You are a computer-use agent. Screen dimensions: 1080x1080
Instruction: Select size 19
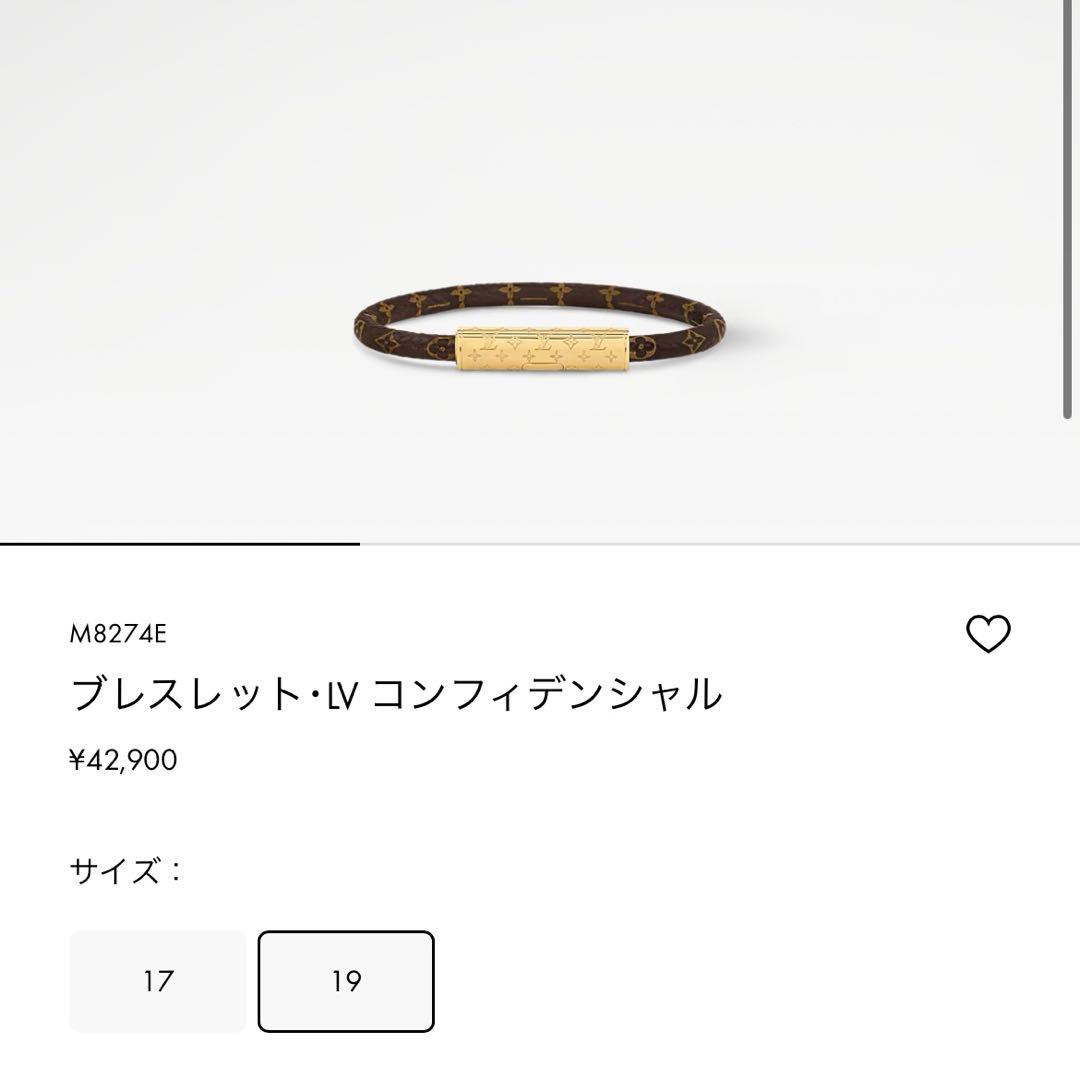(x=346, y=981)
